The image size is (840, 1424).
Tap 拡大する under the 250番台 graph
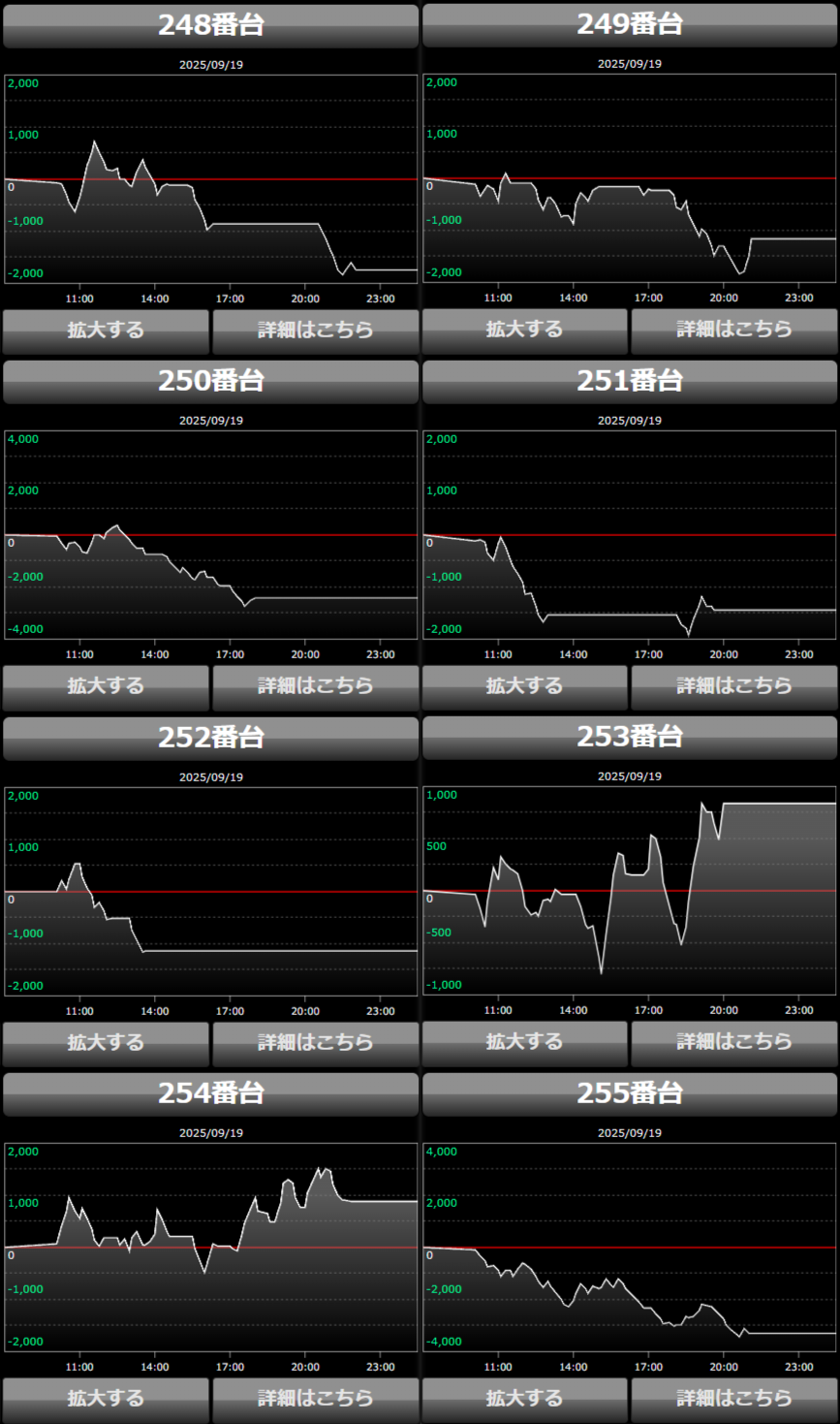(x=106, y=686)
